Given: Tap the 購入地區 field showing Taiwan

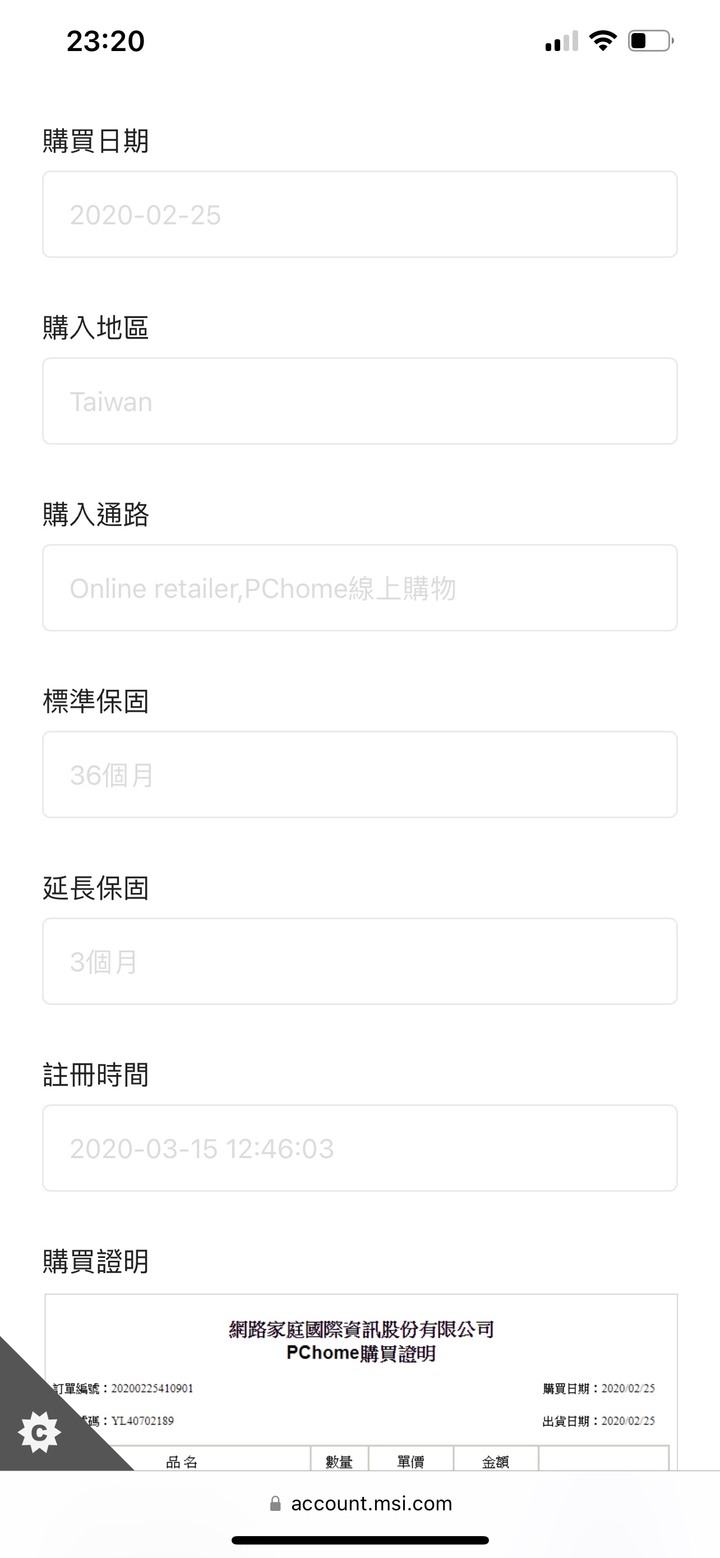Looking at the screenshot, I should (360, 401).
